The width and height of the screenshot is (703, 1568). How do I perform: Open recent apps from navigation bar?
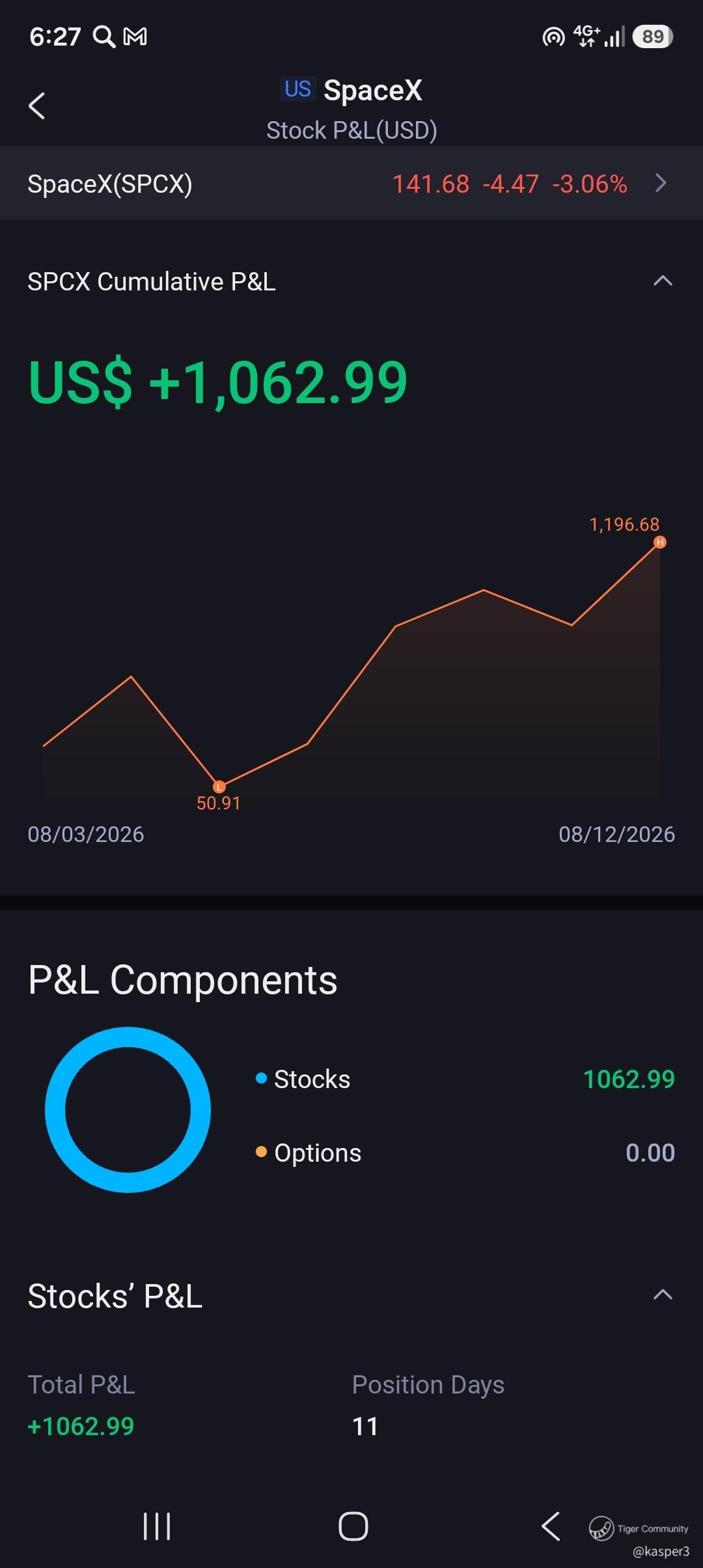point(157,1526)
